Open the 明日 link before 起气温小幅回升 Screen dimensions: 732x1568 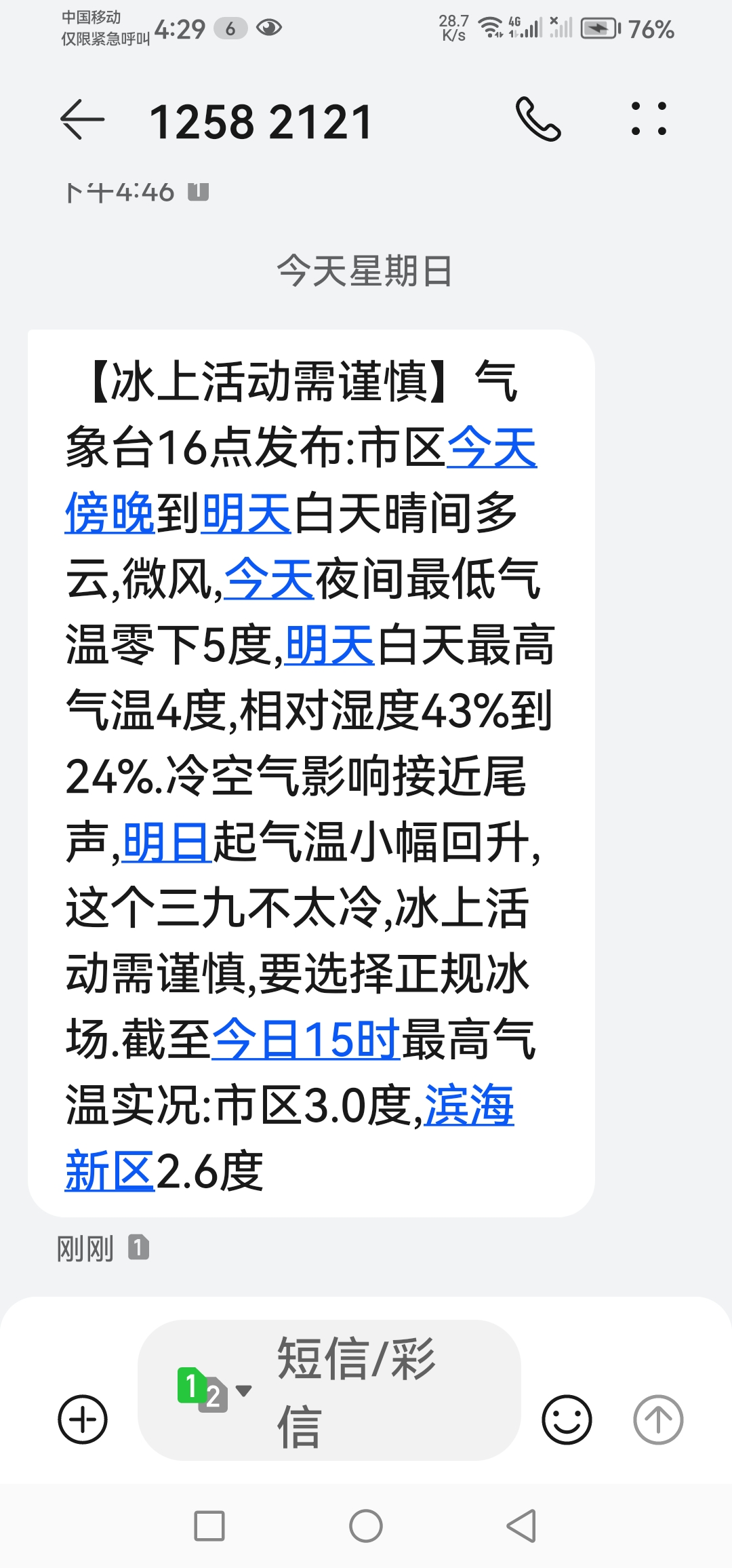pyautogui.click(x=167, y=842)
